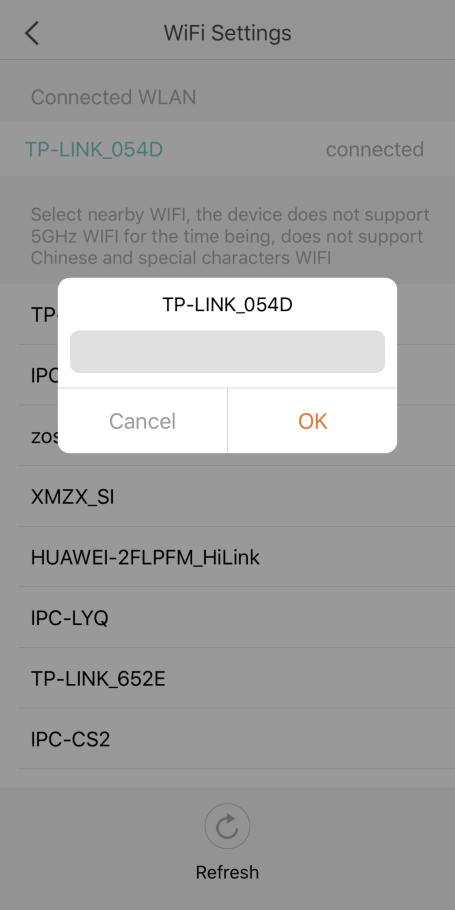Choose the IPC-LYQ network
This screenshot has width=455, height=910.
pyautogui.click(x=228, y=618)
